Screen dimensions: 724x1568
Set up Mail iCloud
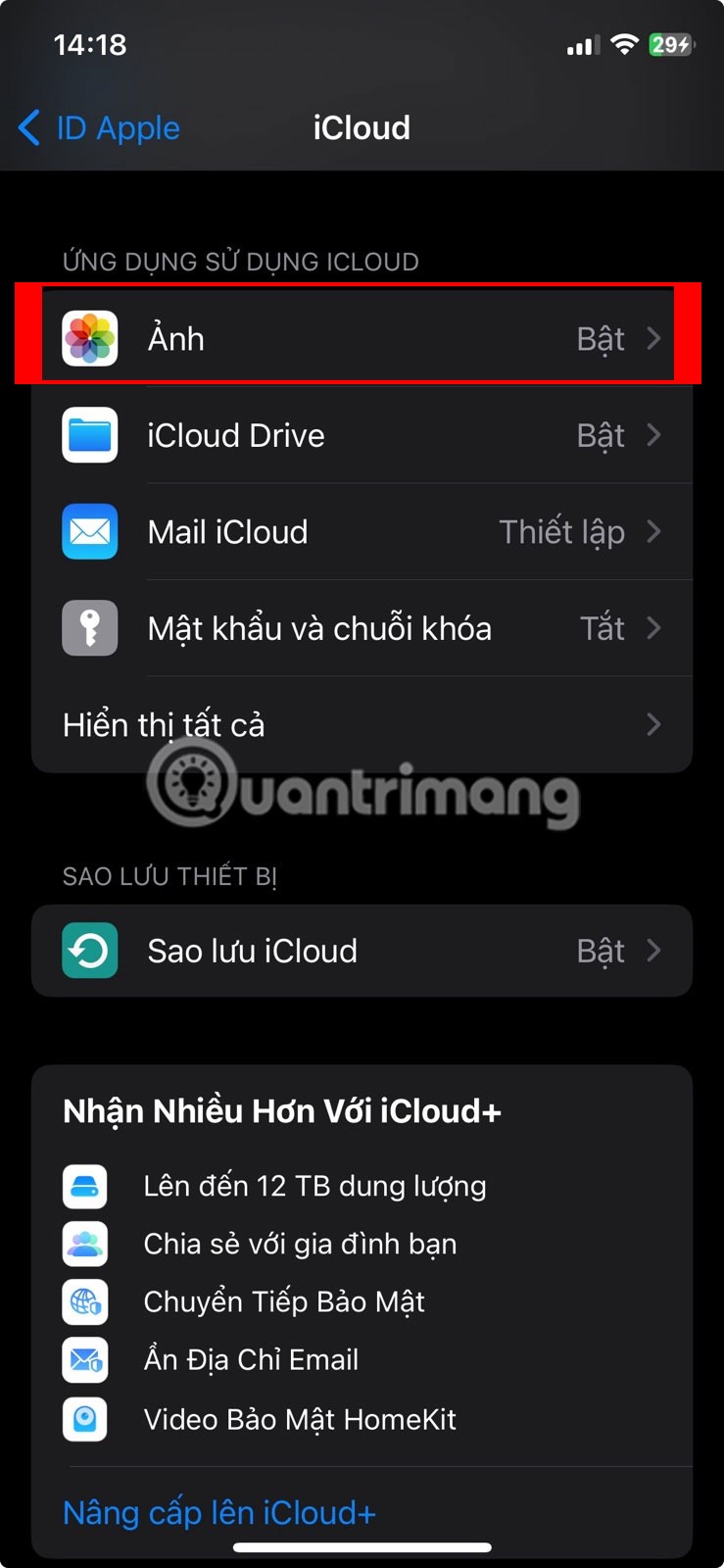click(361, 531)
